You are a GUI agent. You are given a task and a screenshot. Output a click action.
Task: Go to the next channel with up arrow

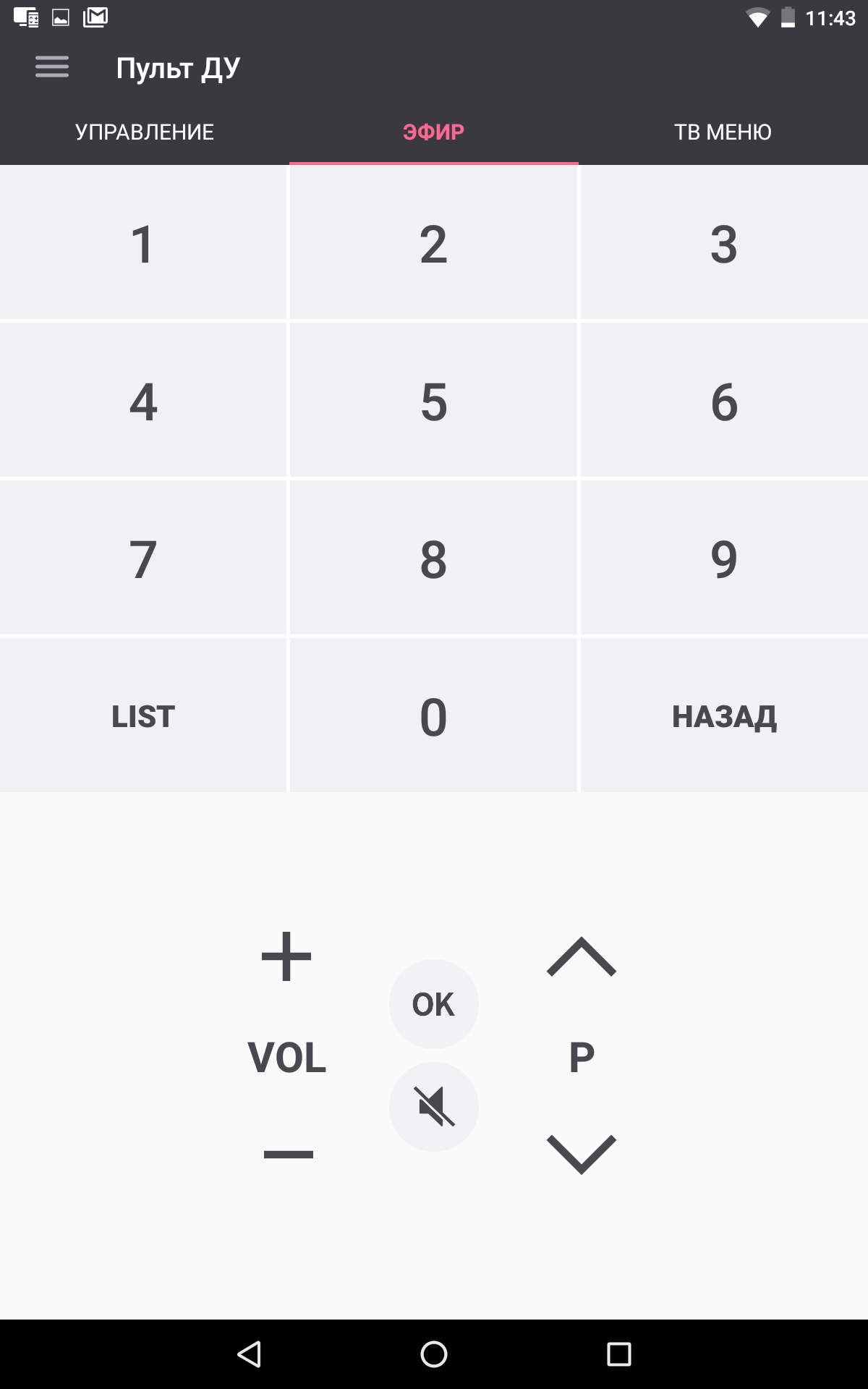tap(582, 956)
